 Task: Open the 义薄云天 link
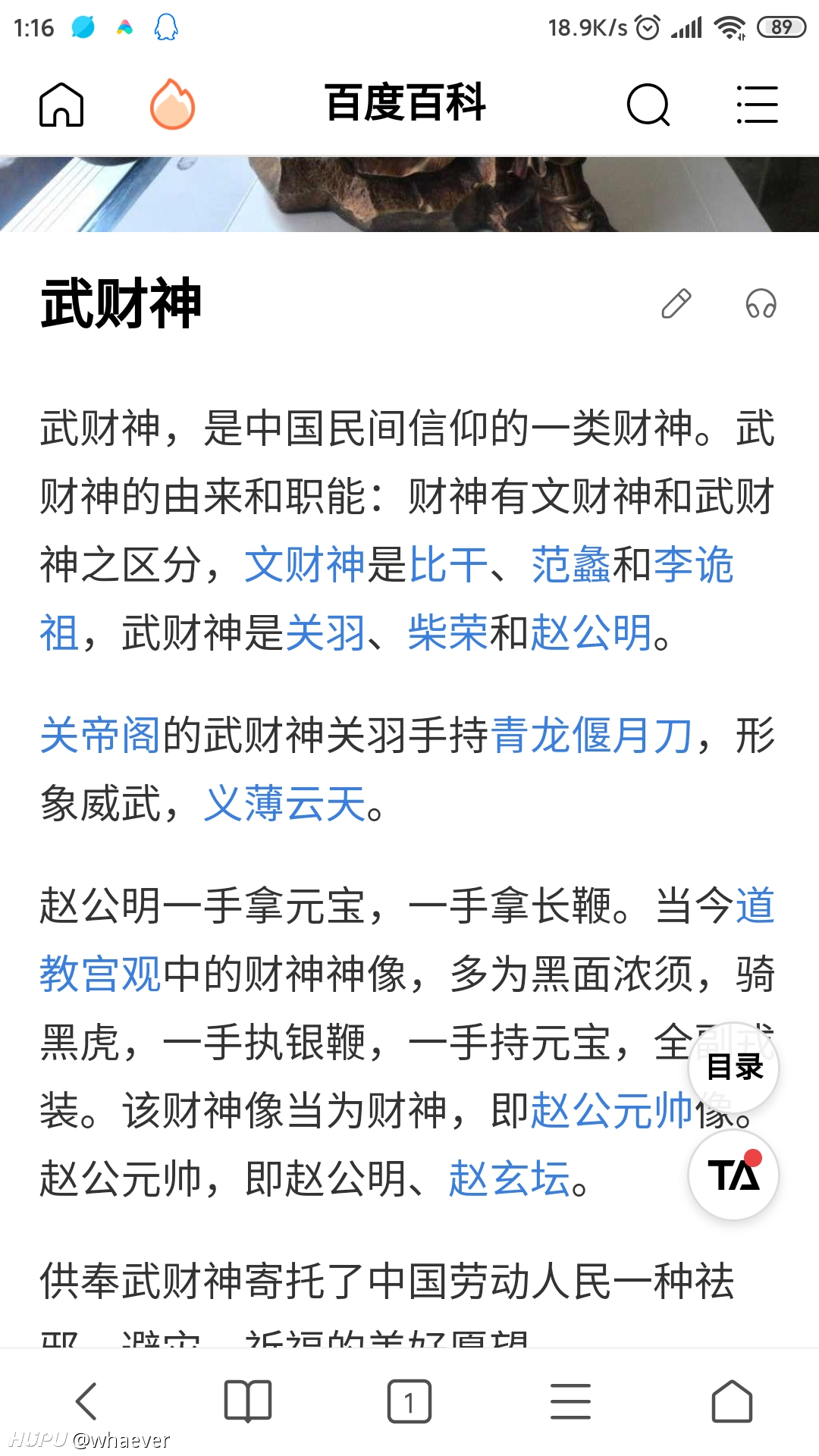tap(285, 804)
